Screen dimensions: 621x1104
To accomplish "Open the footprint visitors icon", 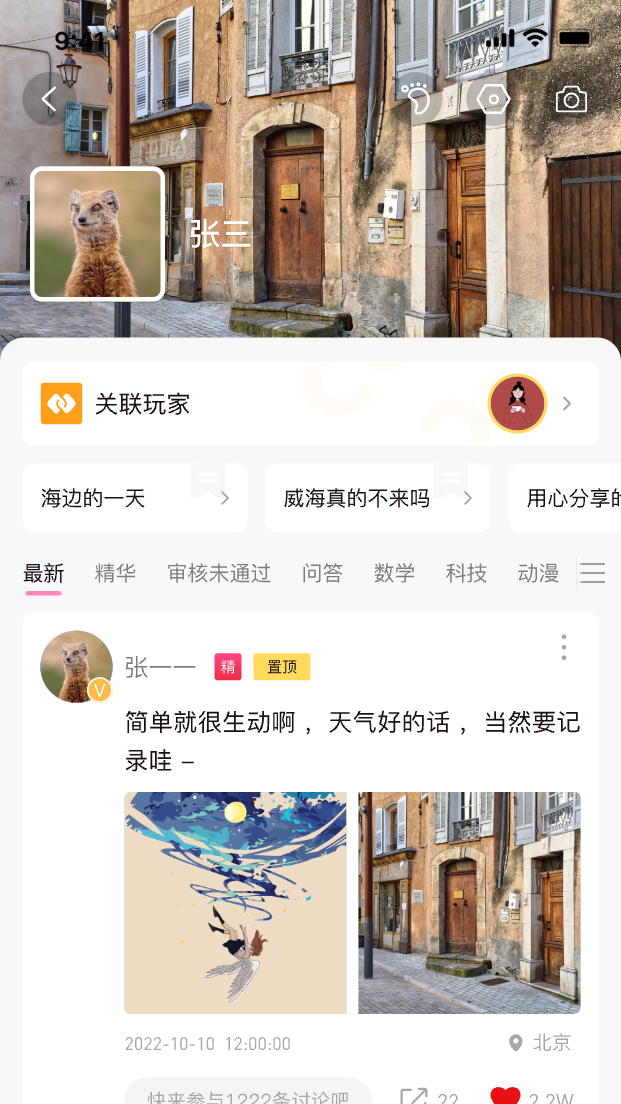I will [x=415, y=98].
